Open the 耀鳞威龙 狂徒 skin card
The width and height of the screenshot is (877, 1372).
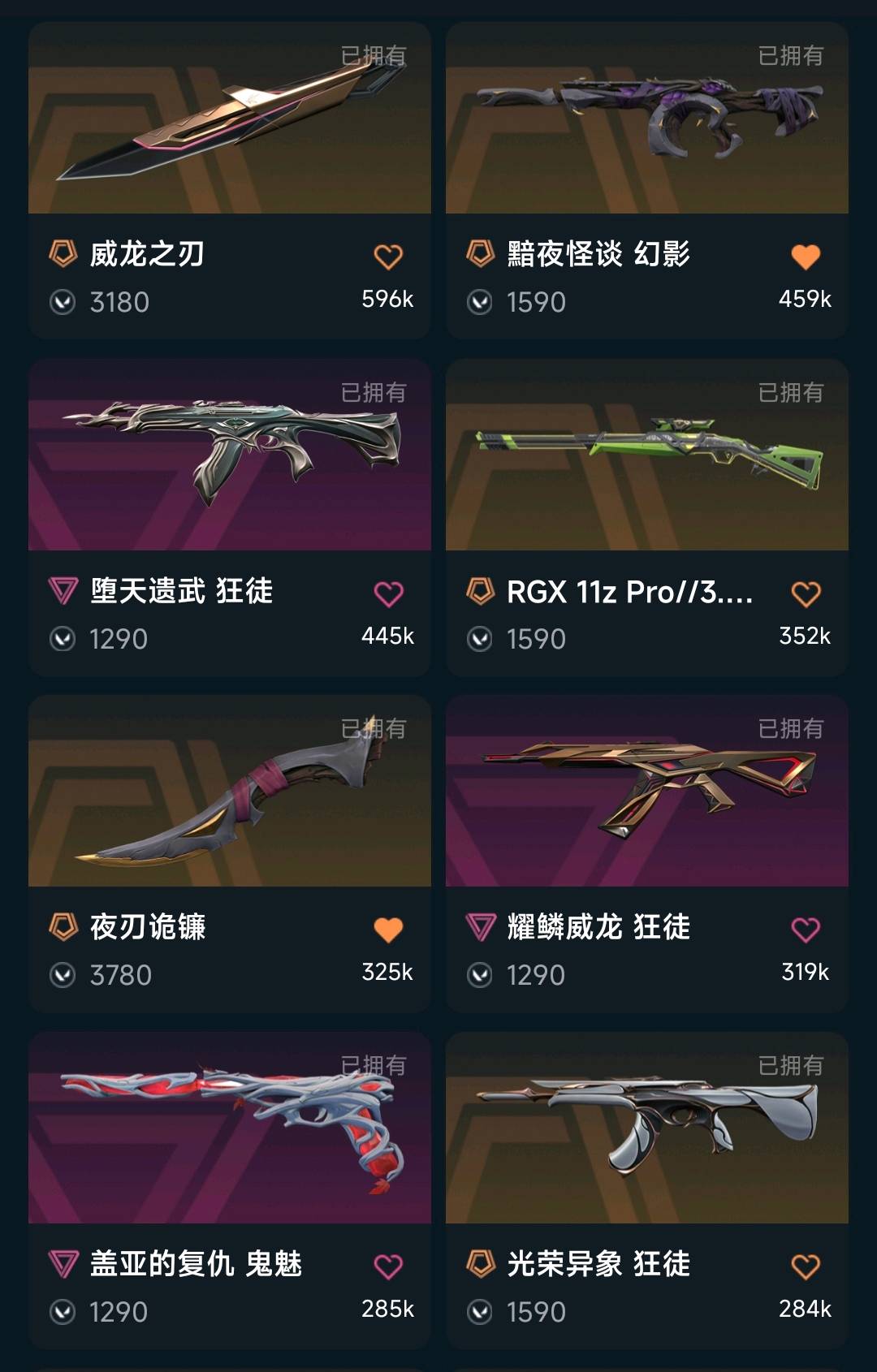point(647,853)
